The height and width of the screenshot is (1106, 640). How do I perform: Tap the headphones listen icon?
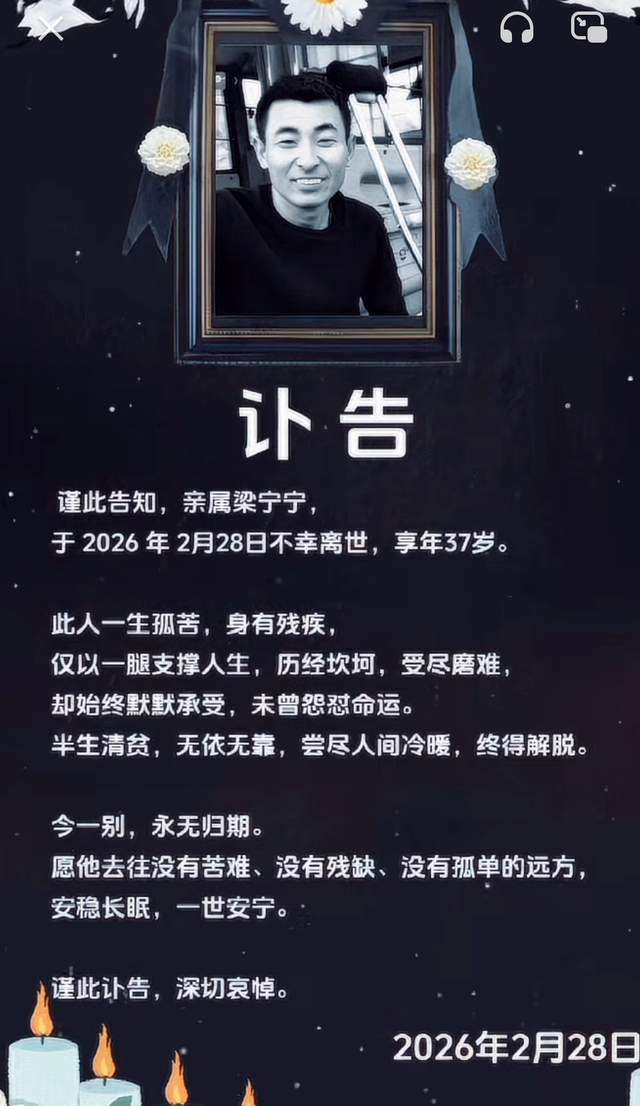click(517, 27)
